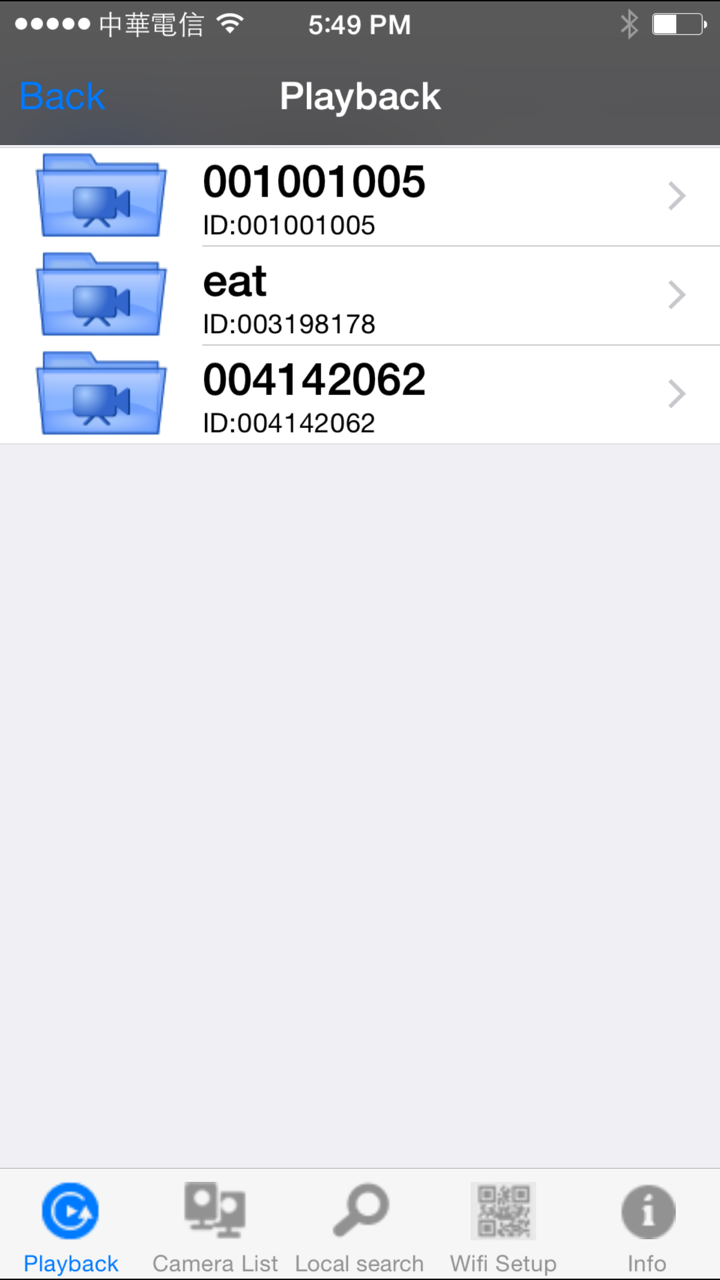This screenshot has height=1280, width=720.
Task: Open the chevron for camera 004142062
Action: point(676,393)
